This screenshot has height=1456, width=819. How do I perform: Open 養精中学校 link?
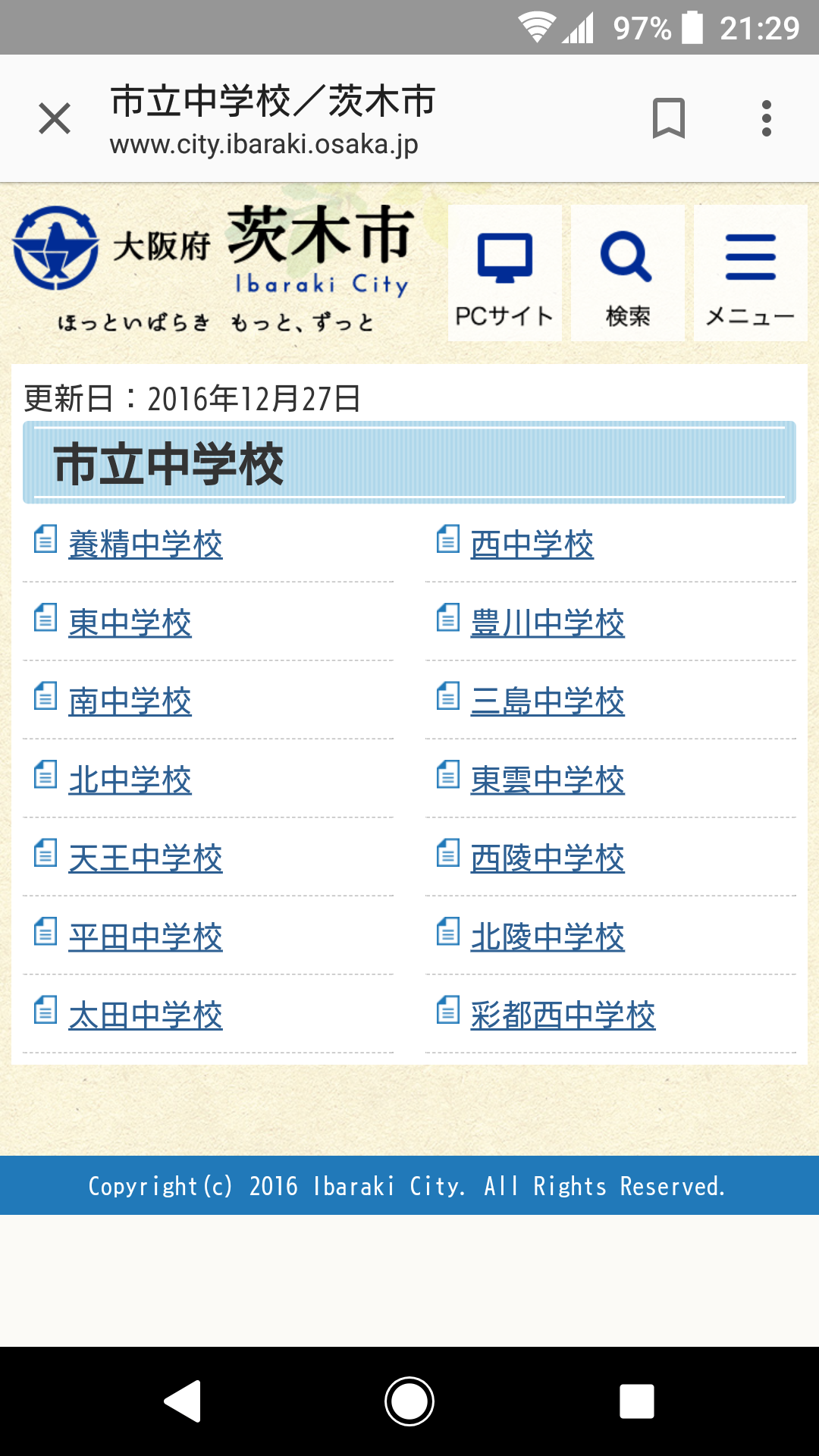(145, 544)
